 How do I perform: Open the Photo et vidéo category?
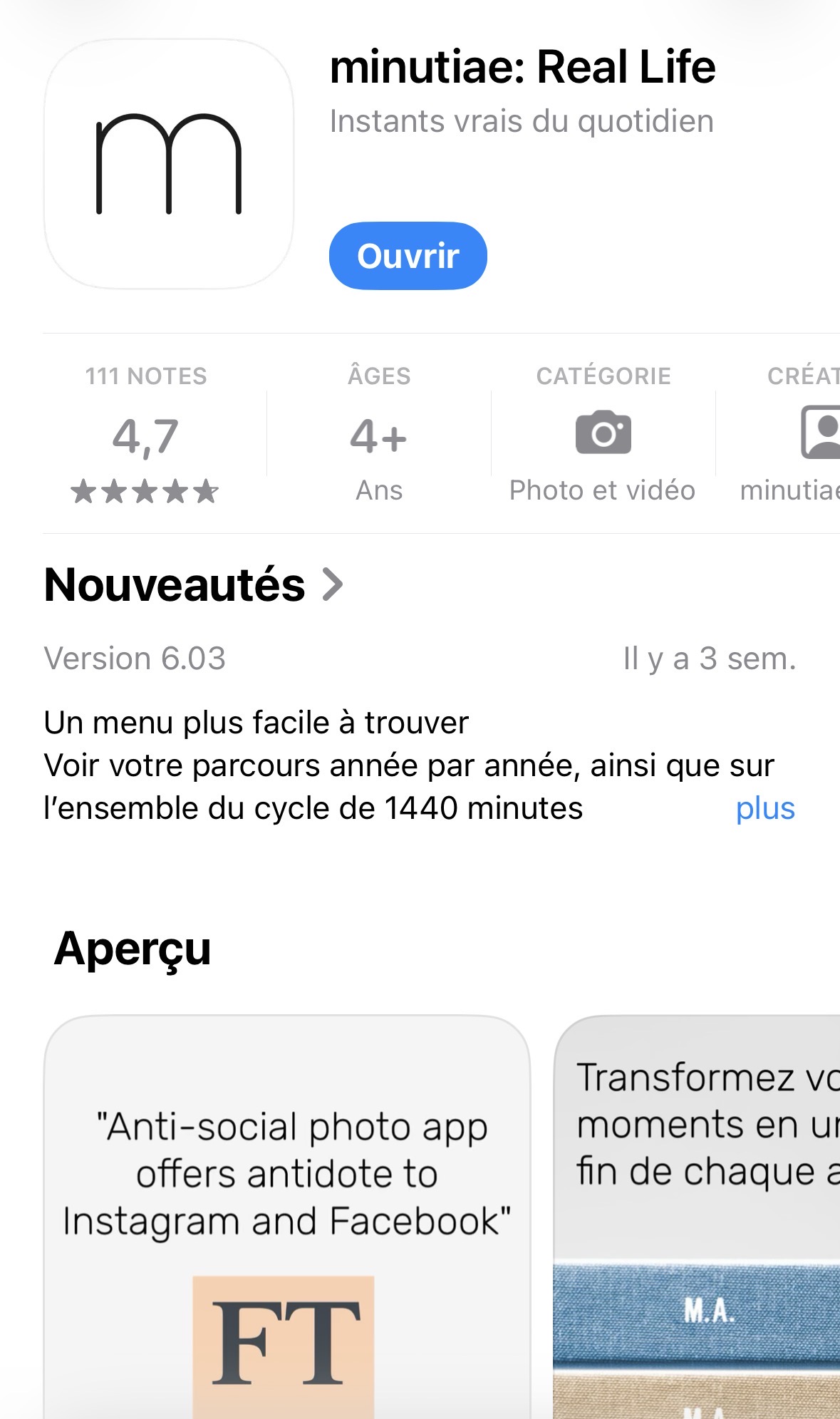(x=603, y=435)
